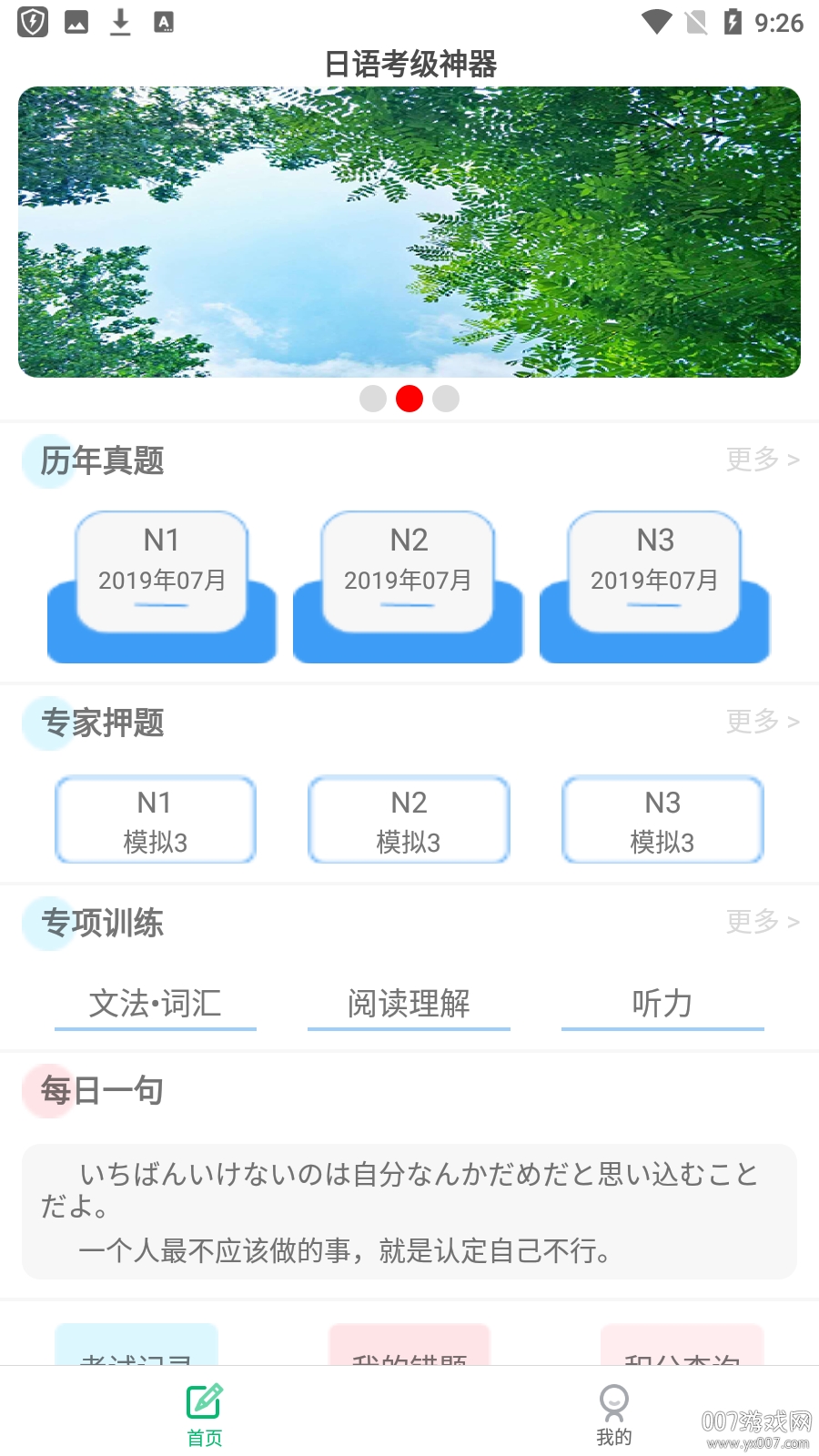The height and width of the screenshot is (1456, 819).
Task: Open the N1 2019年07月 past exam
Action: tap(162, 571)
